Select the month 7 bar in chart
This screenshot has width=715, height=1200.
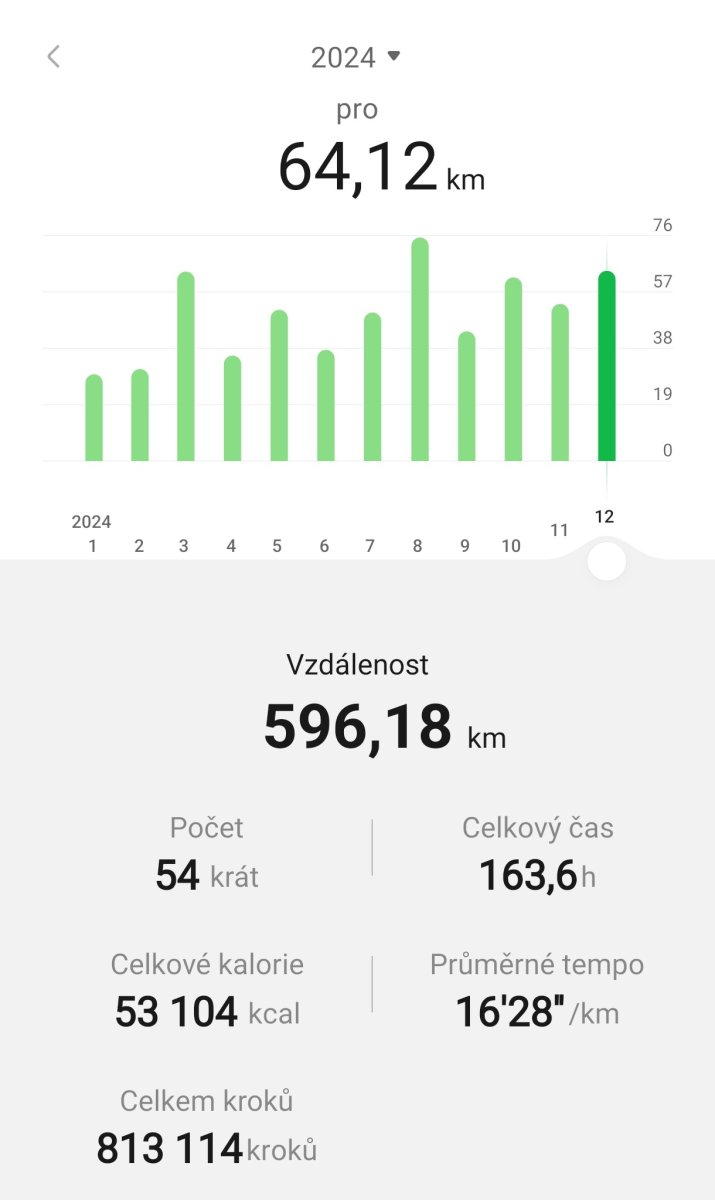coord(372,387)
